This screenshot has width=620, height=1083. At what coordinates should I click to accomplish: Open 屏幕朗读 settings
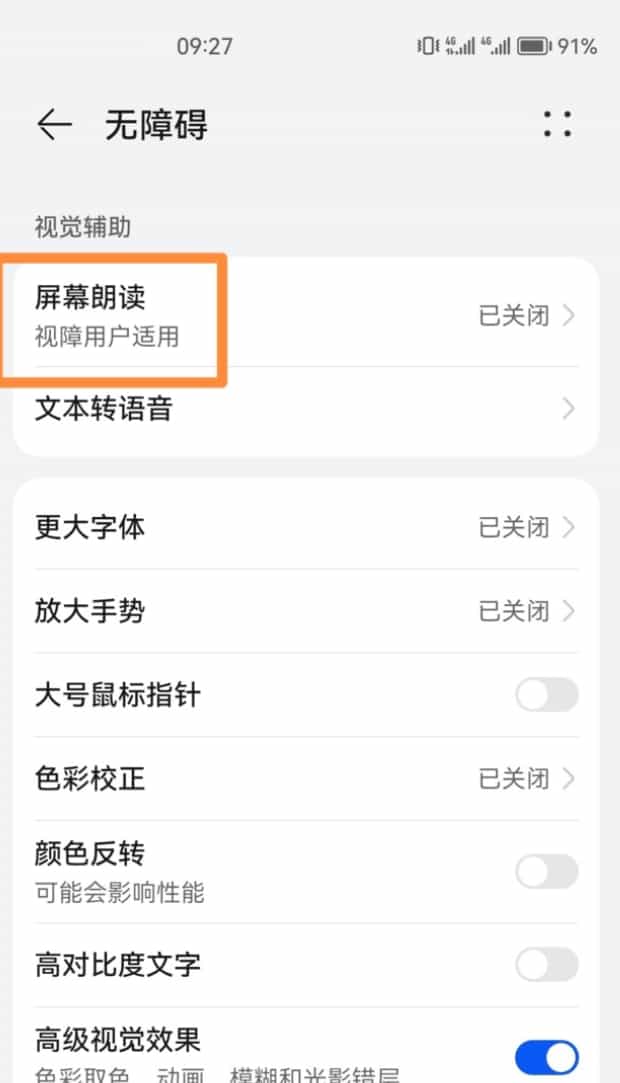305,315
